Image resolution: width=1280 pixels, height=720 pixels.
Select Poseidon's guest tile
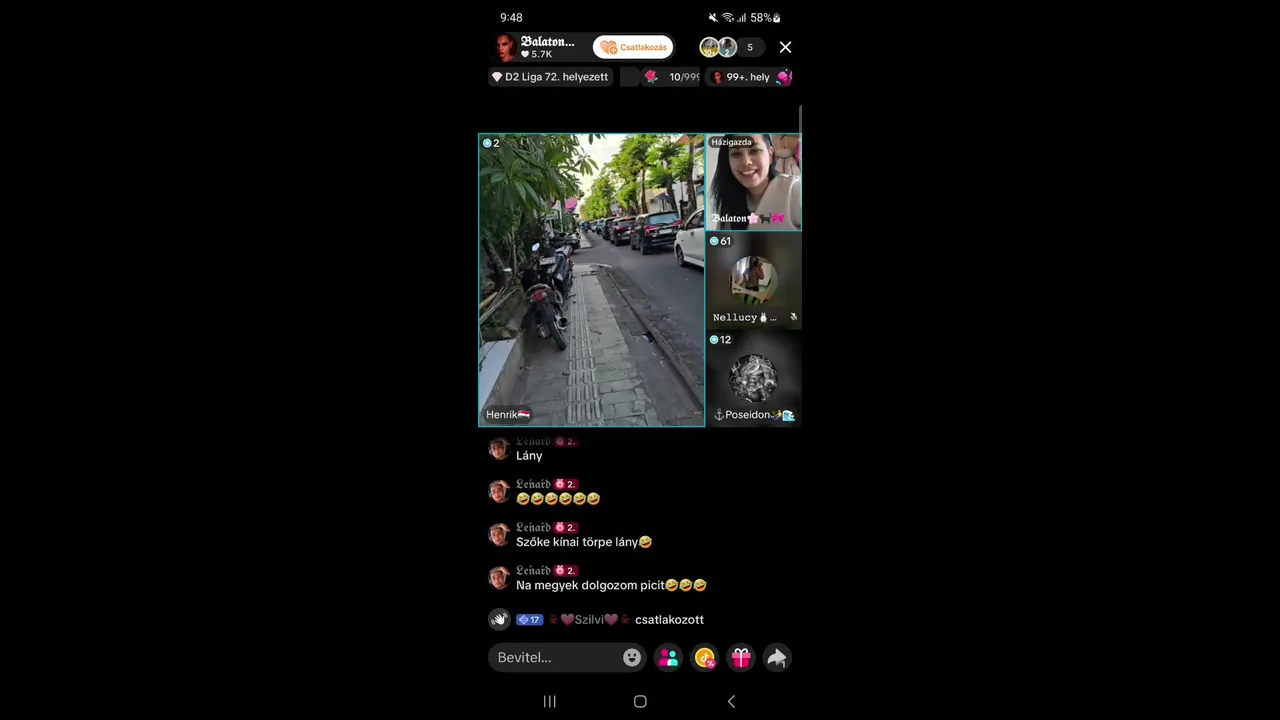click(753, 378)
